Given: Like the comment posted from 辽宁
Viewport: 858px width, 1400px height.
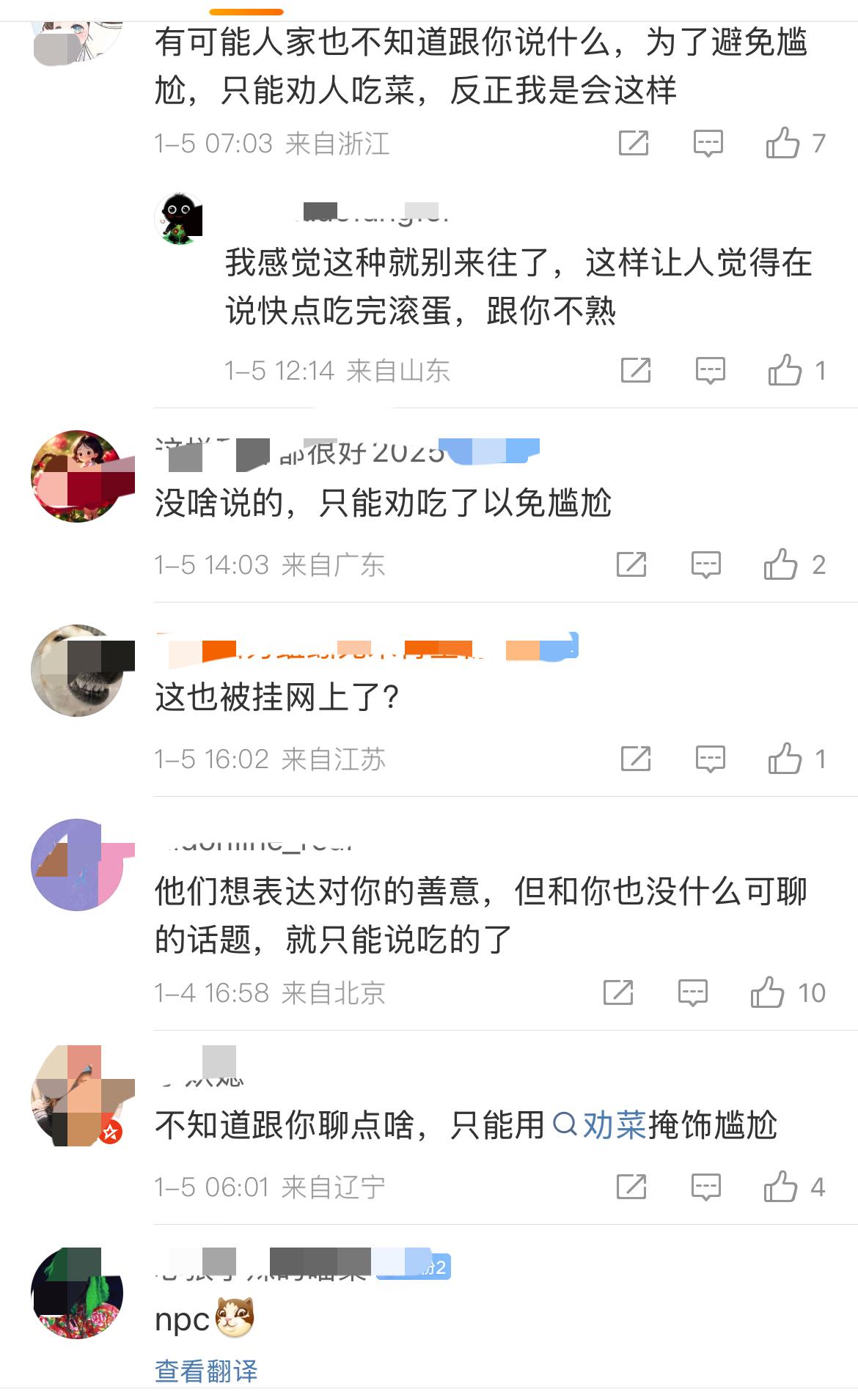Looking at the screenshot, I should [780, 1187].
